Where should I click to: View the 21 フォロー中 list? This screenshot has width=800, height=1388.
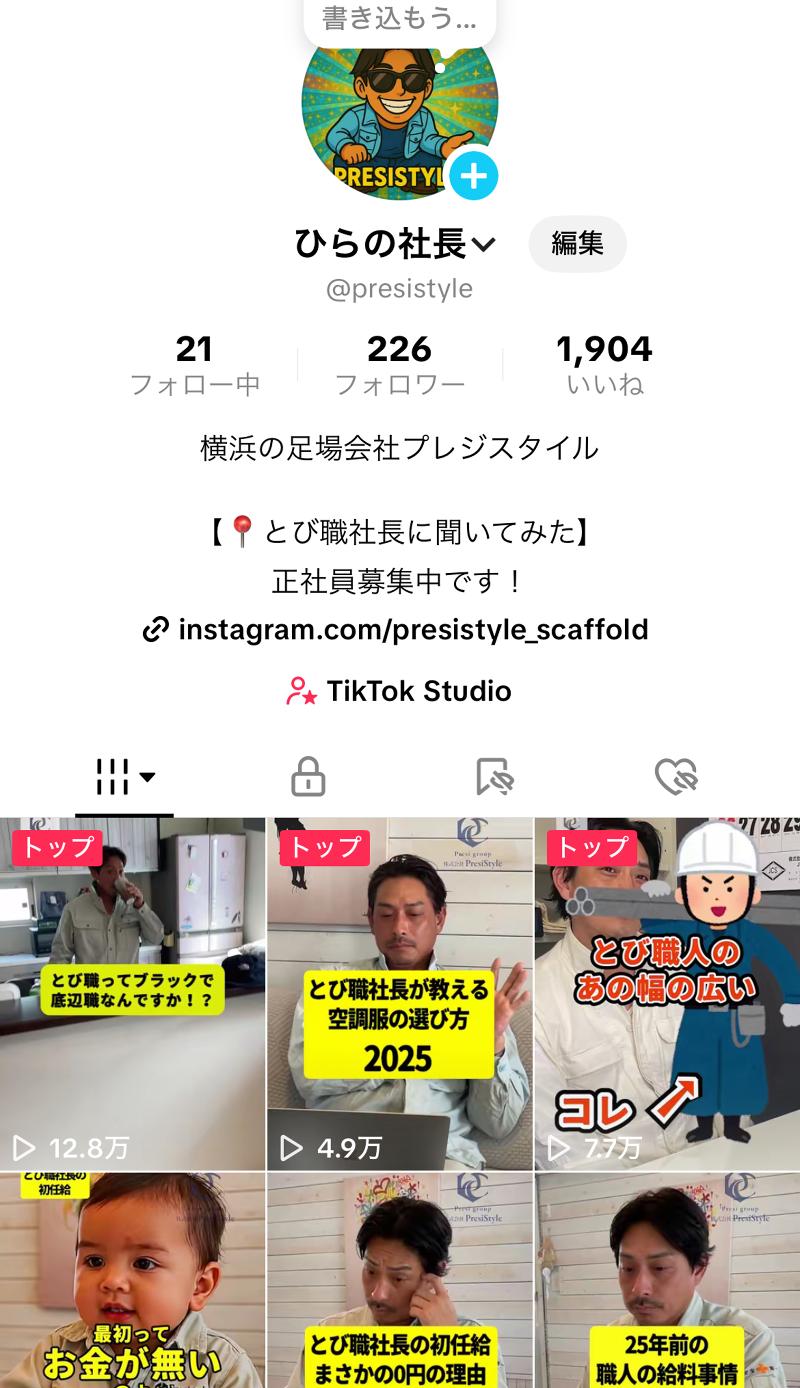[x=195, y=365]
